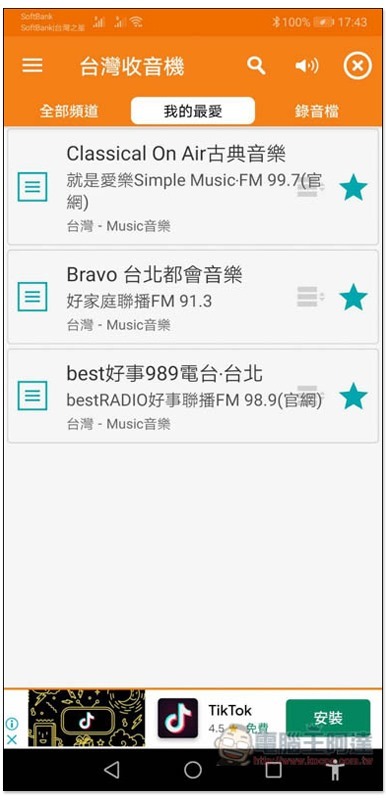Unfavorite Classical On Air via its star

[353, 187]
